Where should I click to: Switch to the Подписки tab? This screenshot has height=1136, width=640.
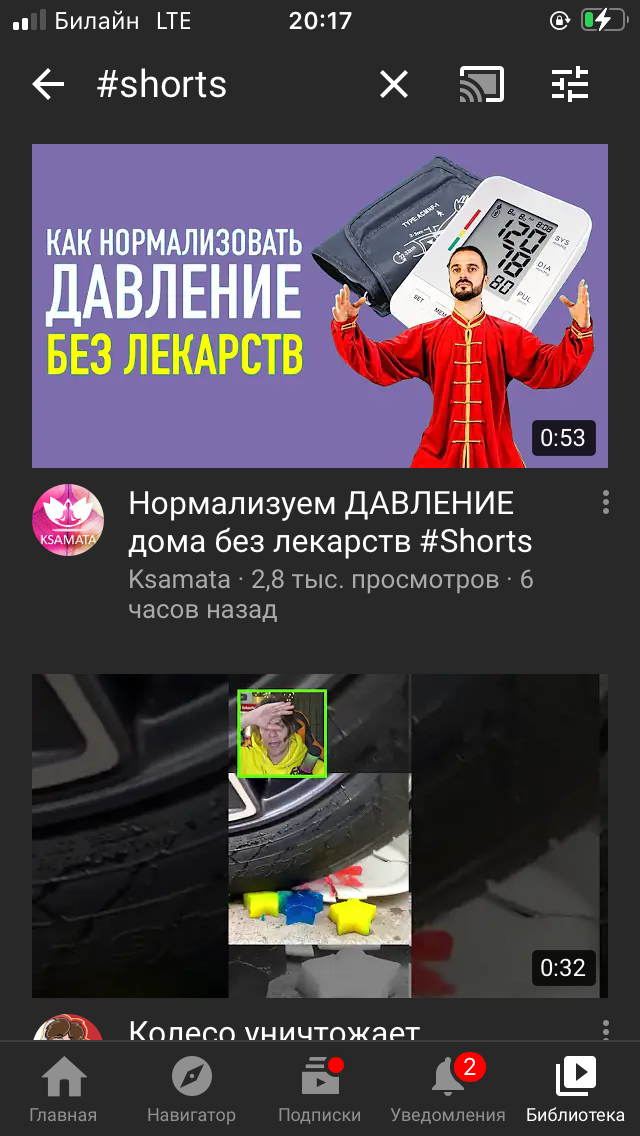click(319, 1090)
